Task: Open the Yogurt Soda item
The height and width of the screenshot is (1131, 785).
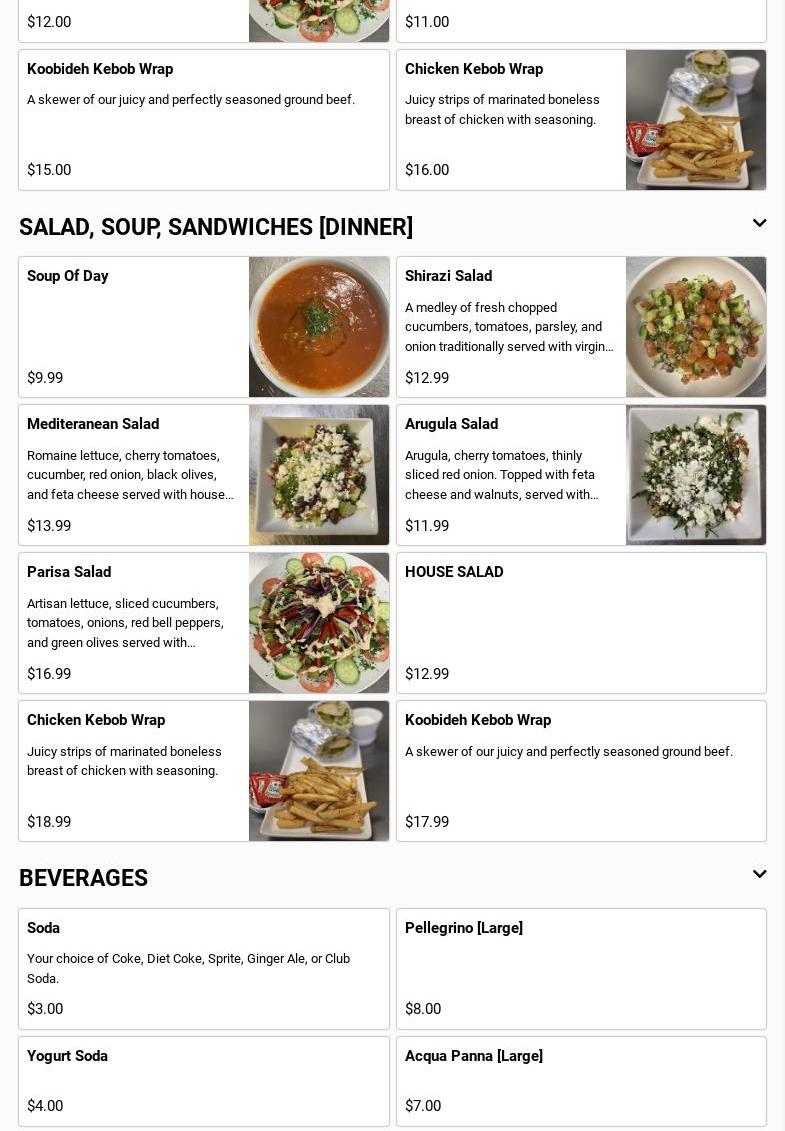Action: click(x=203, y=1081)
